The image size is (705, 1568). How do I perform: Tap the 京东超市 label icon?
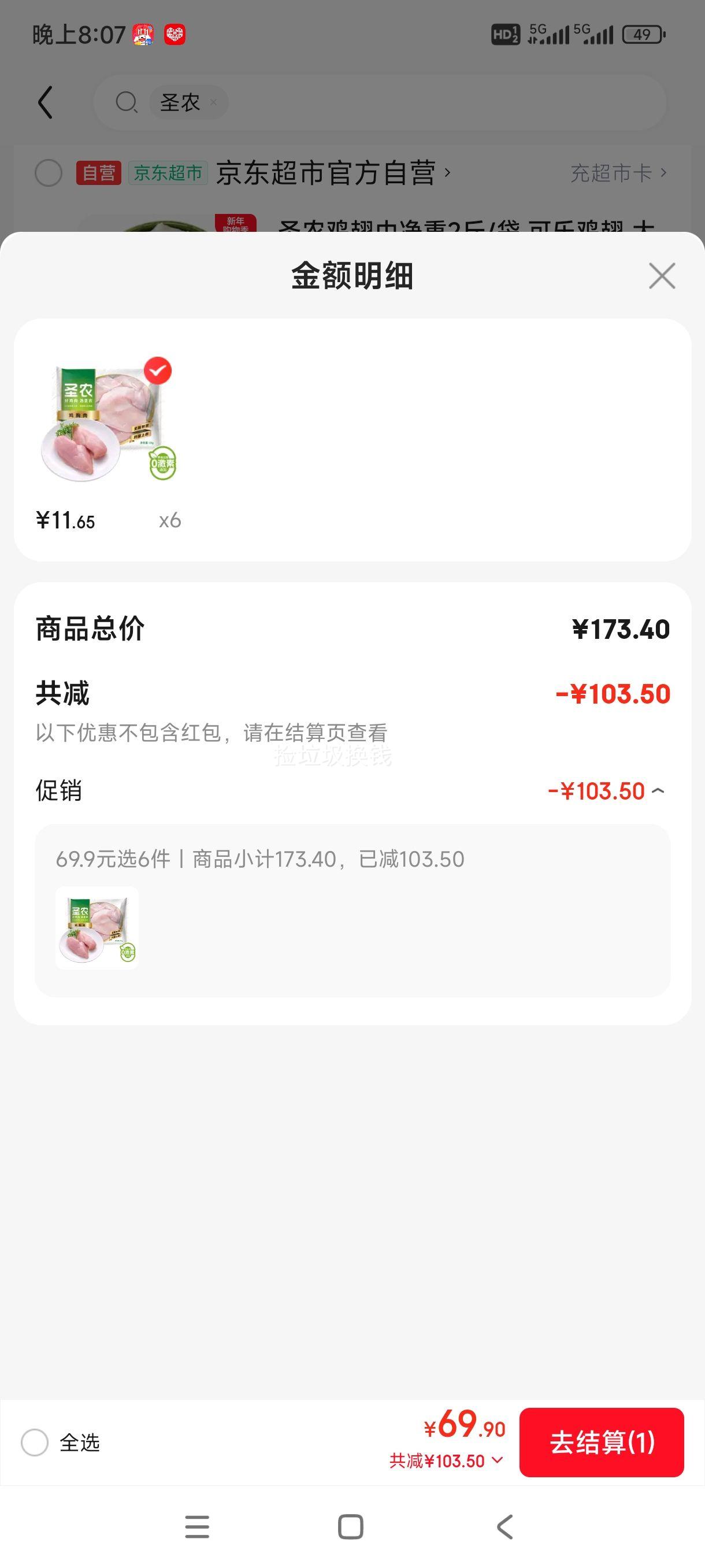(x=167, y=172)
